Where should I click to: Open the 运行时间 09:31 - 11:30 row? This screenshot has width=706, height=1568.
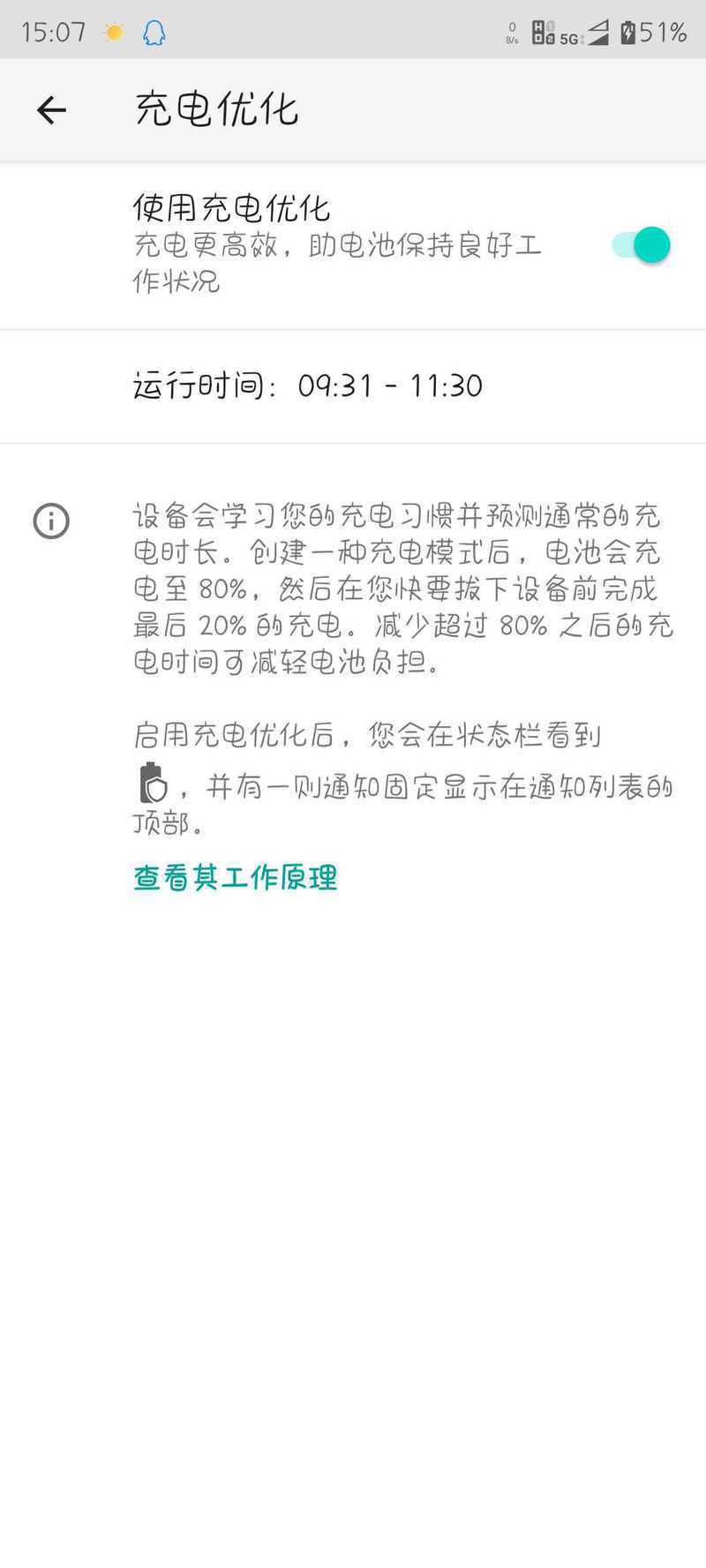tap(353, 386)
